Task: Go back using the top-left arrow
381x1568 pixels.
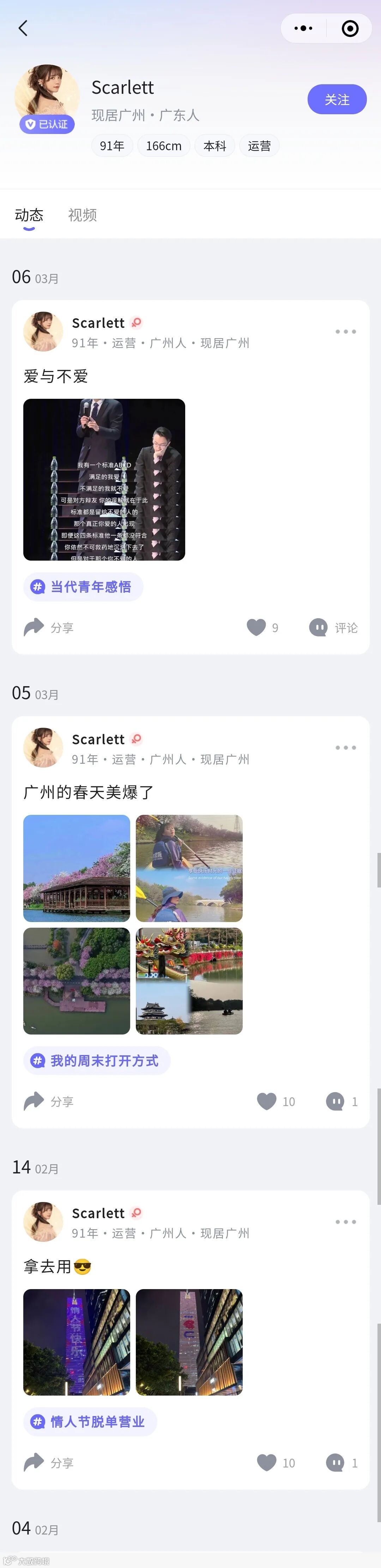Action: point(23,28)
